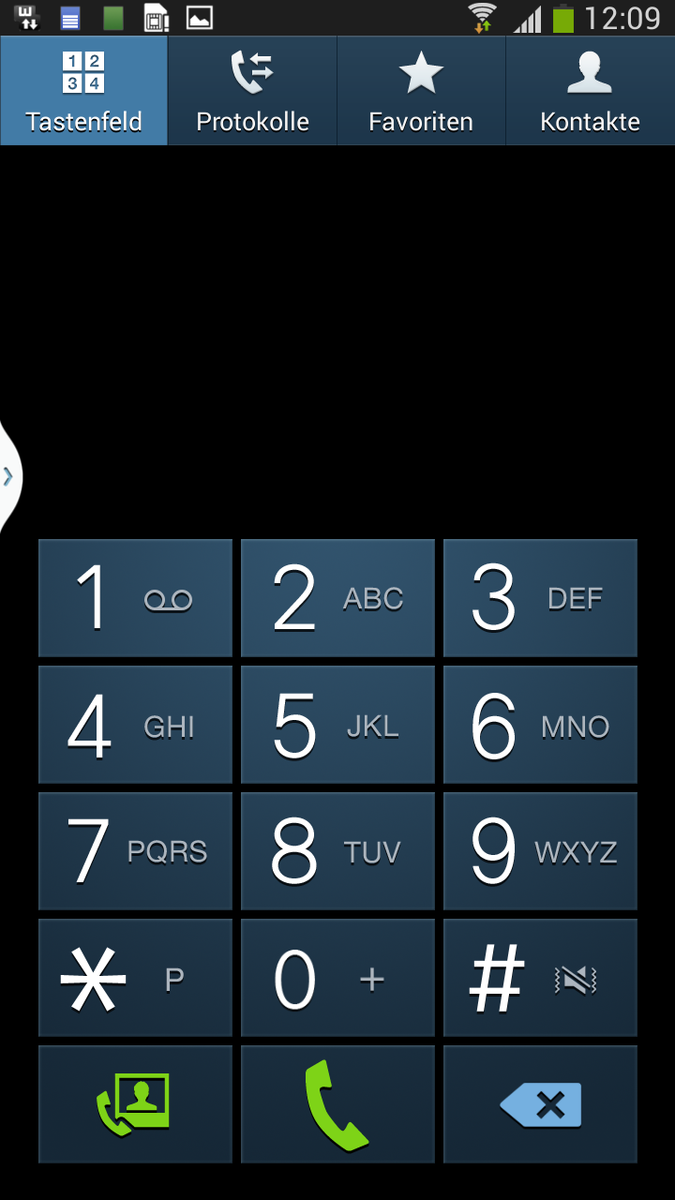Go to the Kontakte tab
The image size is (675, 1200).
[590, 92]
